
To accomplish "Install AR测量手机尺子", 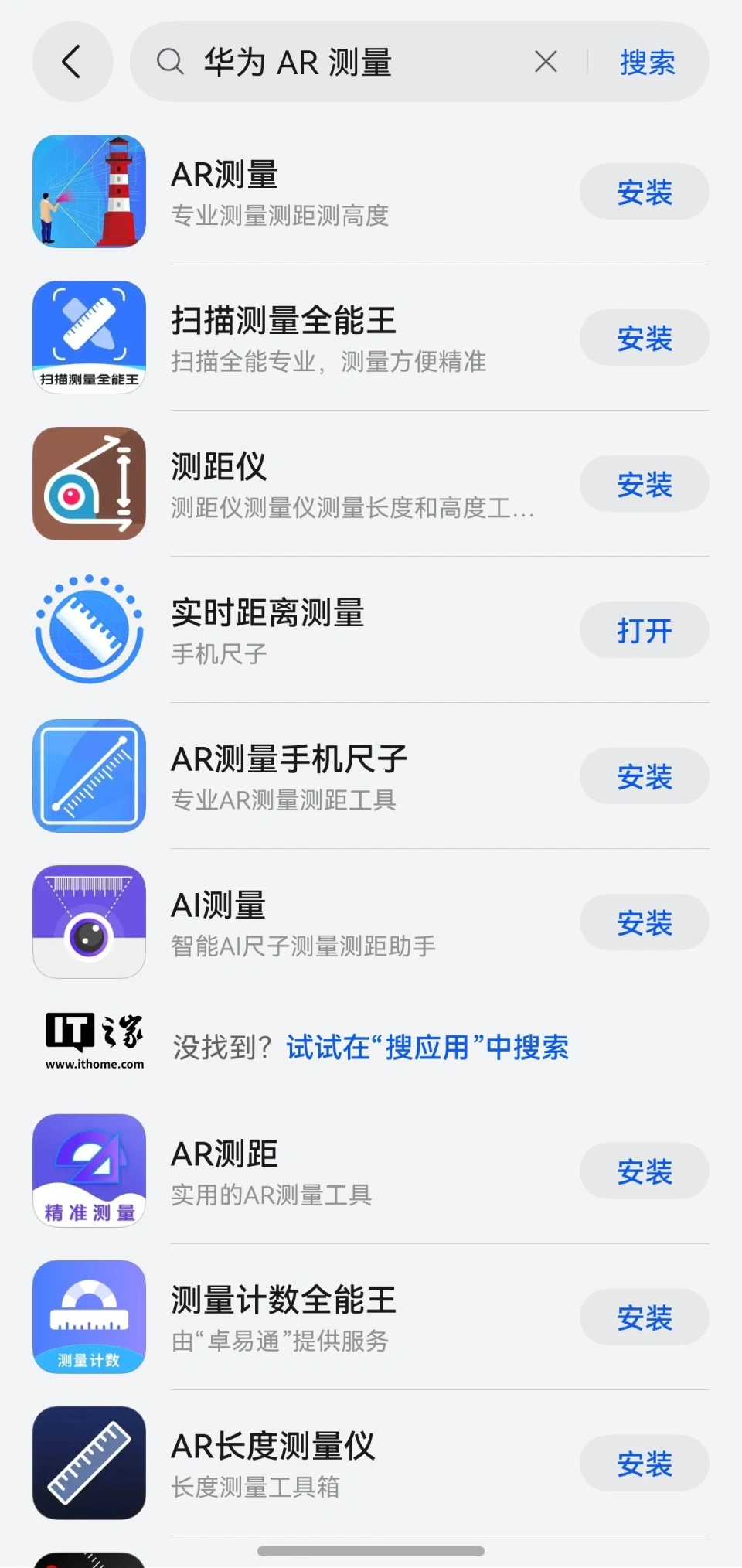I will (x=644, y=776).
